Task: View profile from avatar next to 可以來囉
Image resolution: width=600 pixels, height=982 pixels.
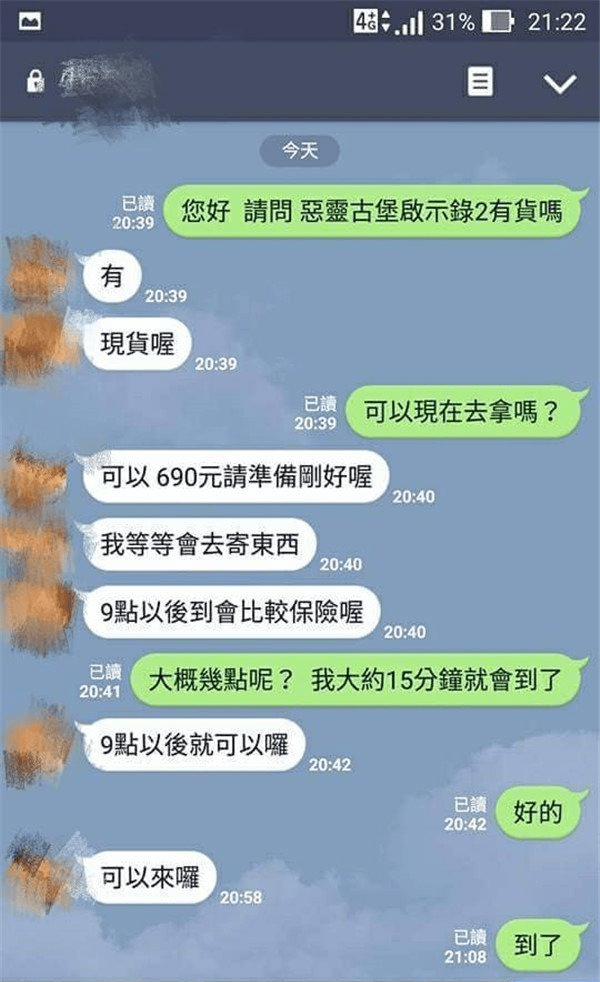Action: pyautogui.click(x=40, y=873)
